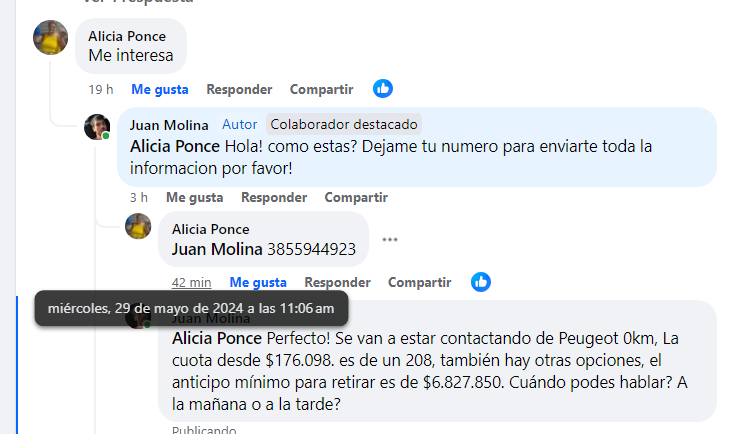Screen dimensions: 754x434
Task: Like Alicia Ponce's "Me interesa" comment
Action: pyautogui.click(x=160, y=89)
